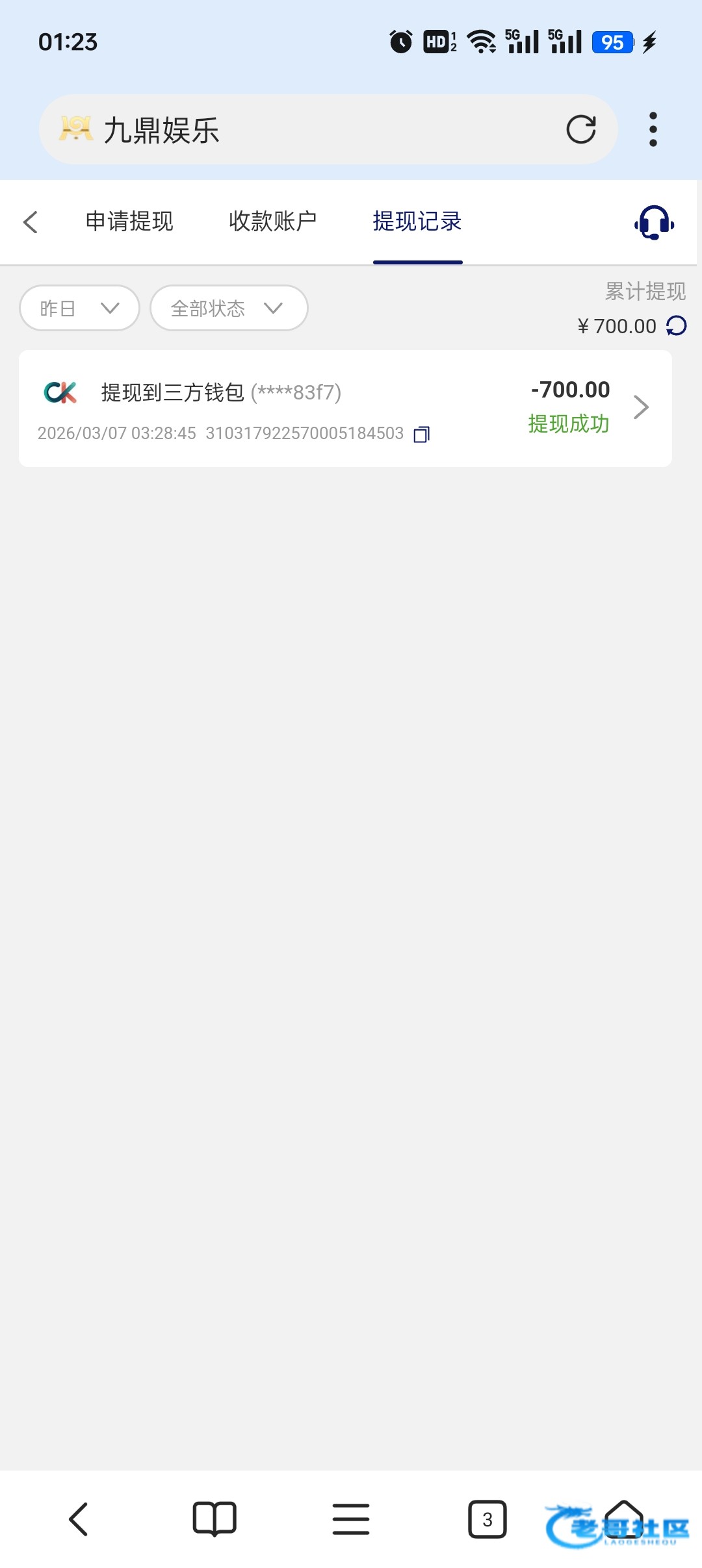
Task: Tap the browser bottom back button
Action: (78, 1519)
